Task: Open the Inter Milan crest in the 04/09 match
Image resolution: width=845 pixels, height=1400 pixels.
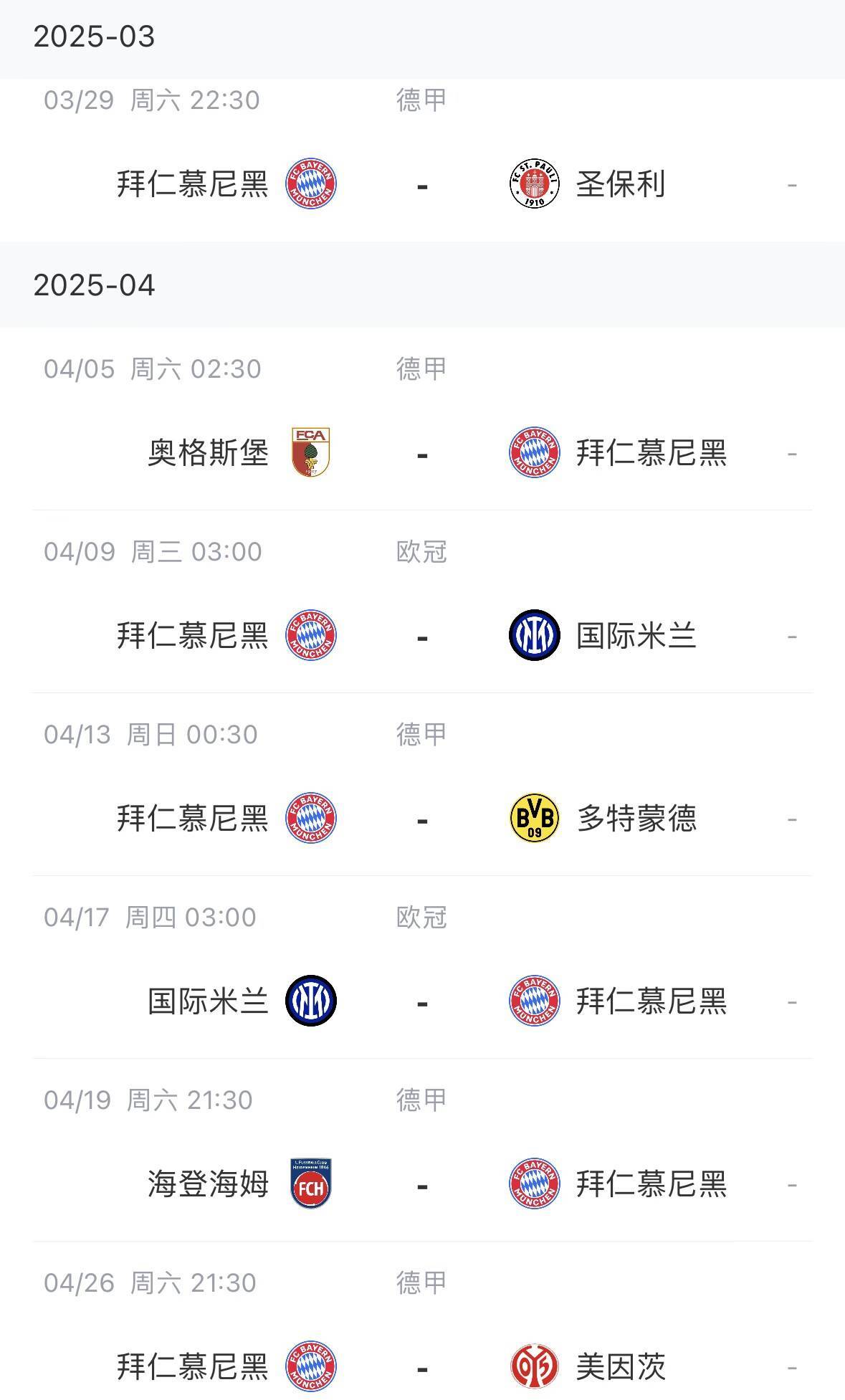Action: click(533, 635)
